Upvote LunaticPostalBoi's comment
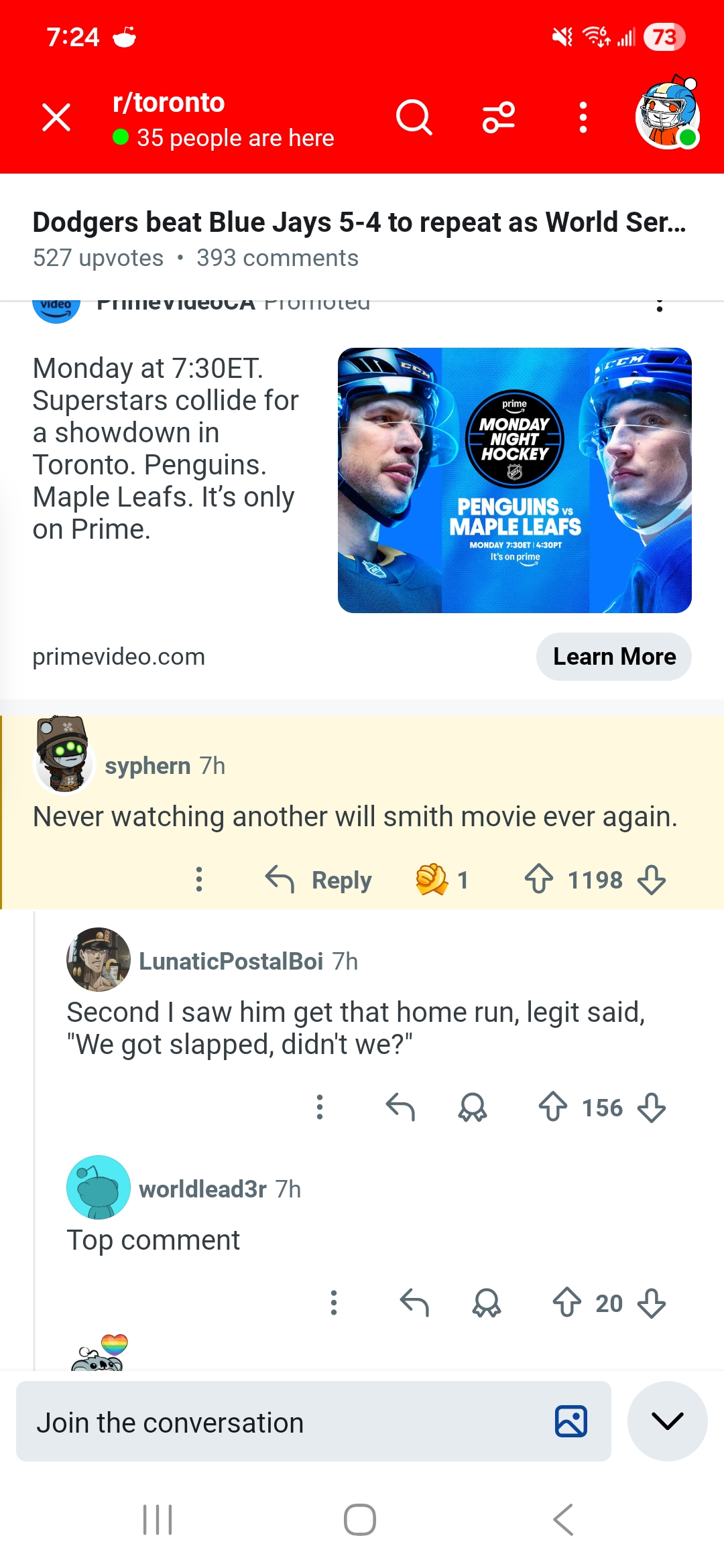Viewport: 724px width, 1568px height. [553, 1107]
